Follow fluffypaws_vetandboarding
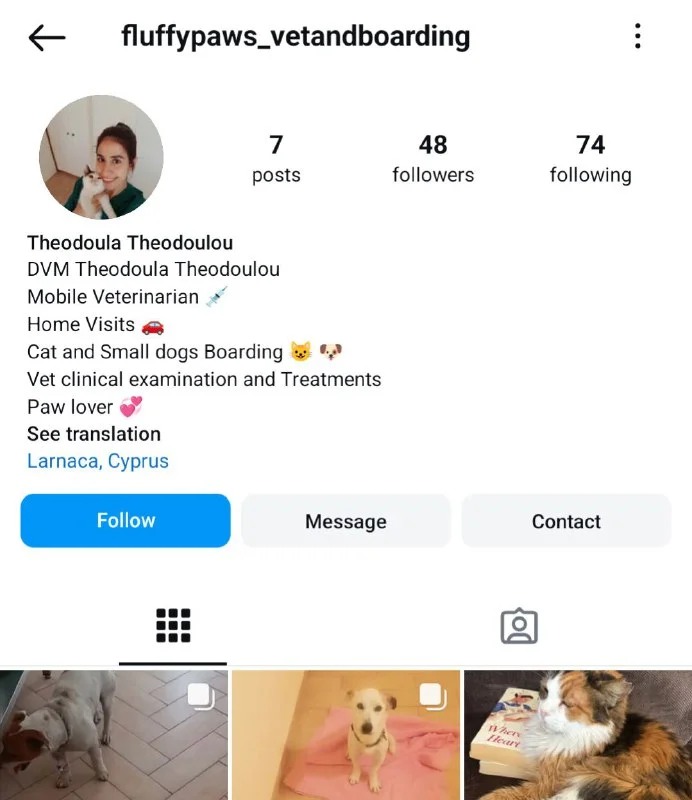Image resolution: width=692 pixels, height=800 pixels. 126,521
